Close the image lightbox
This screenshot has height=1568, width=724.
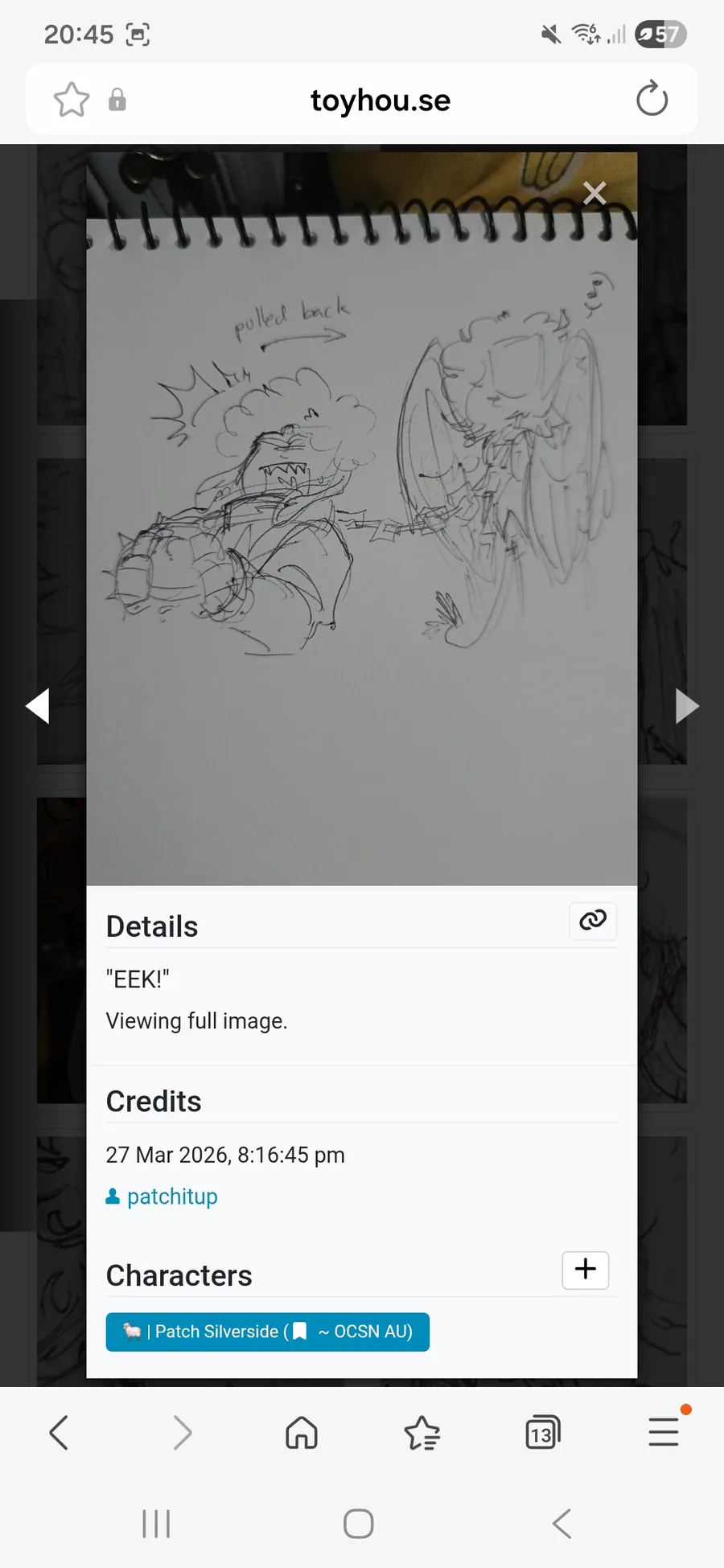point(594,193)
